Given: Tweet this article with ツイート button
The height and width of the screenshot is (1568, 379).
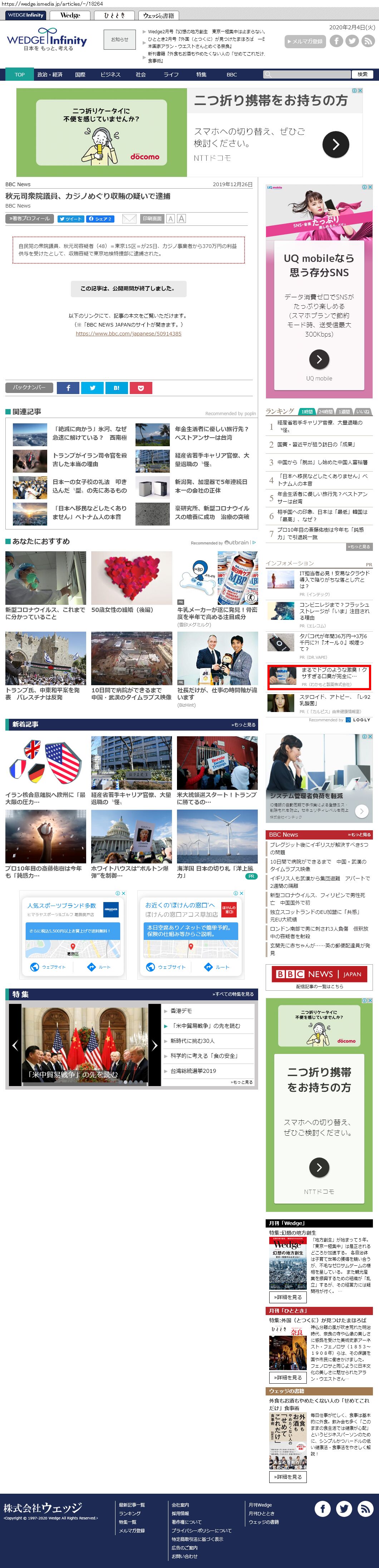Looking at the screenshot, I should (71, 219).
